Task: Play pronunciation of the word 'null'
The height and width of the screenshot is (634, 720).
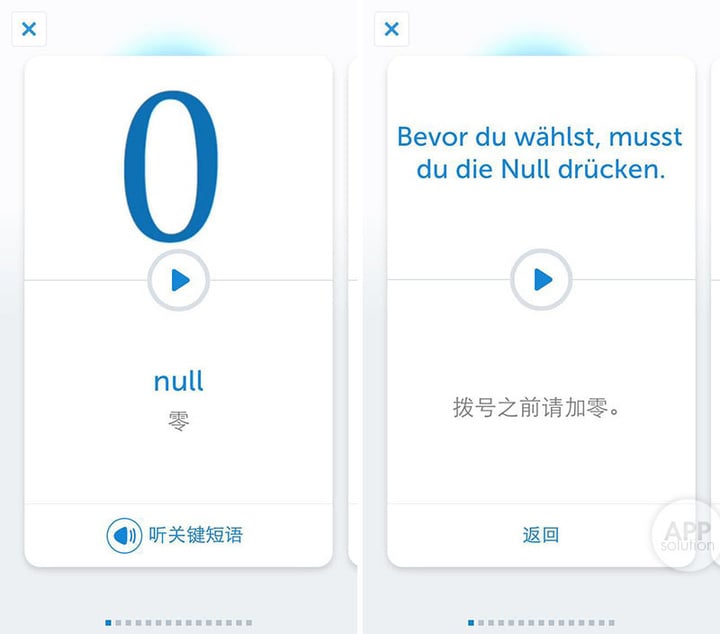Action: coord(178,281)
